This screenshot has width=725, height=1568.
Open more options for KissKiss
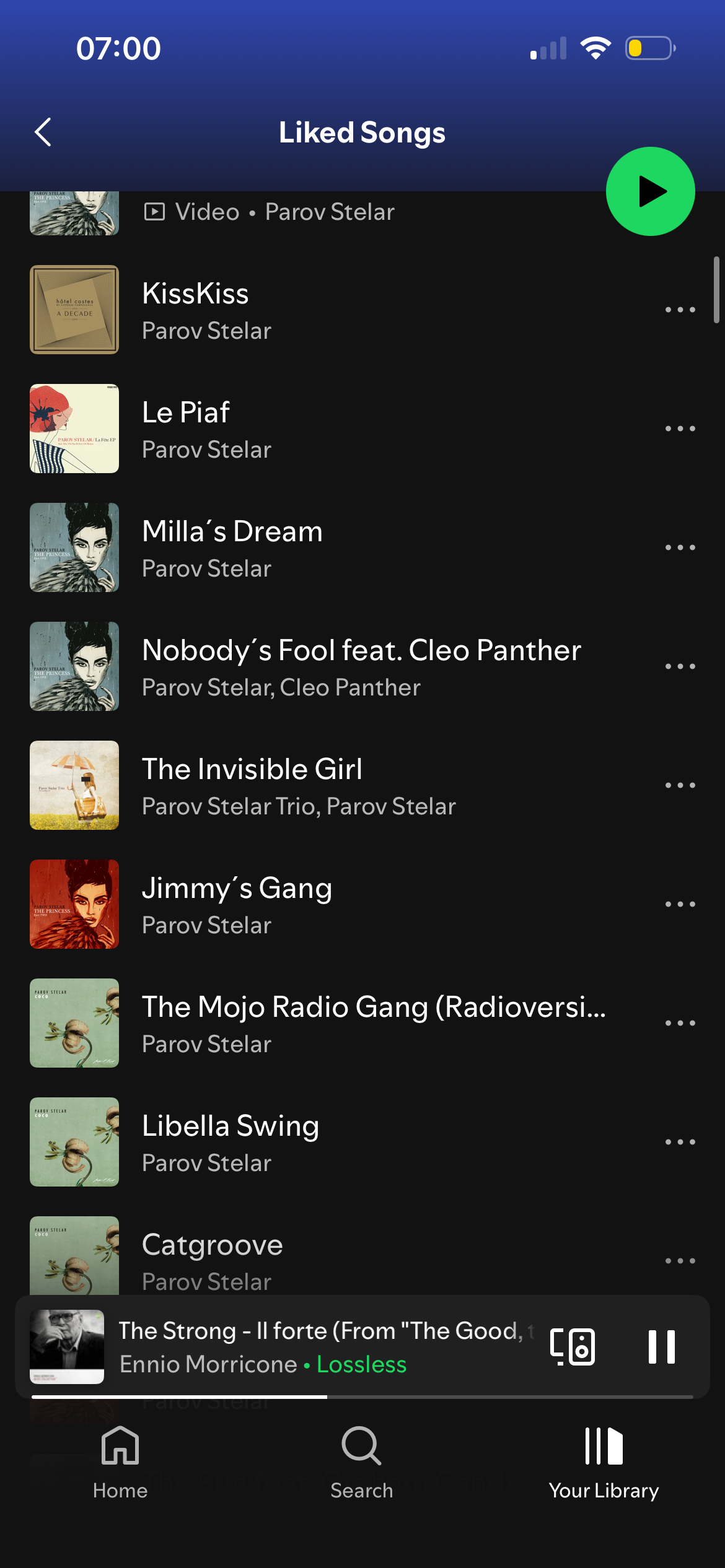(680, 310)
